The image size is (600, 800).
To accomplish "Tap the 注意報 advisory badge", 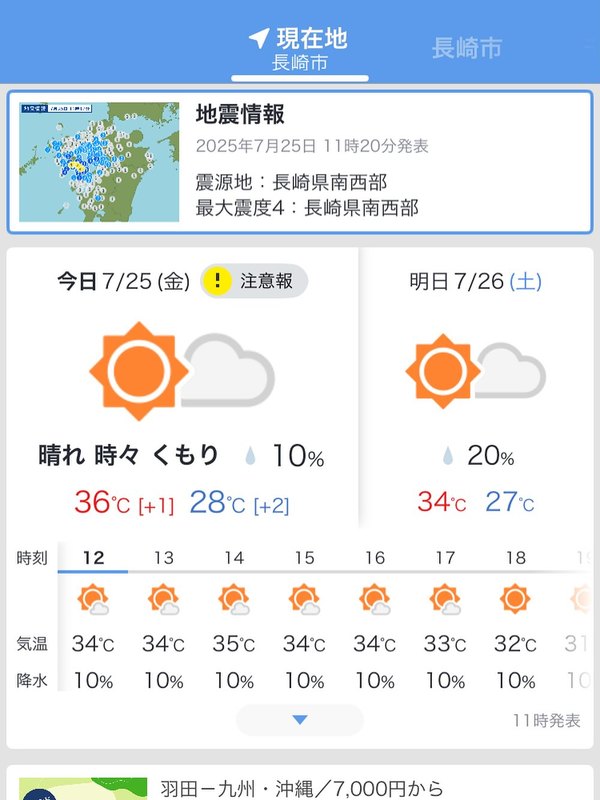I will (254, 282).
